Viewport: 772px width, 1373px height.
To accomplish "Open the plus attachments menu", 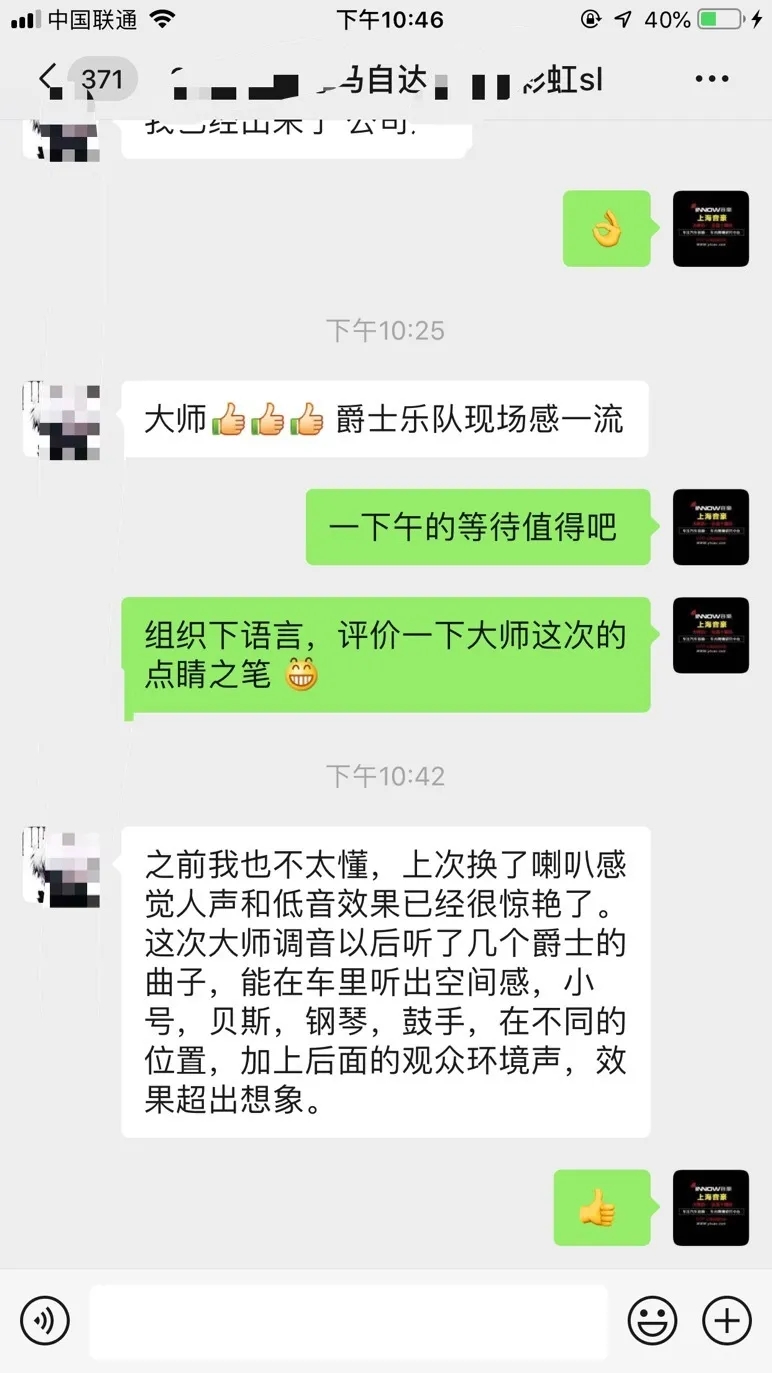I will point(727,1321).
